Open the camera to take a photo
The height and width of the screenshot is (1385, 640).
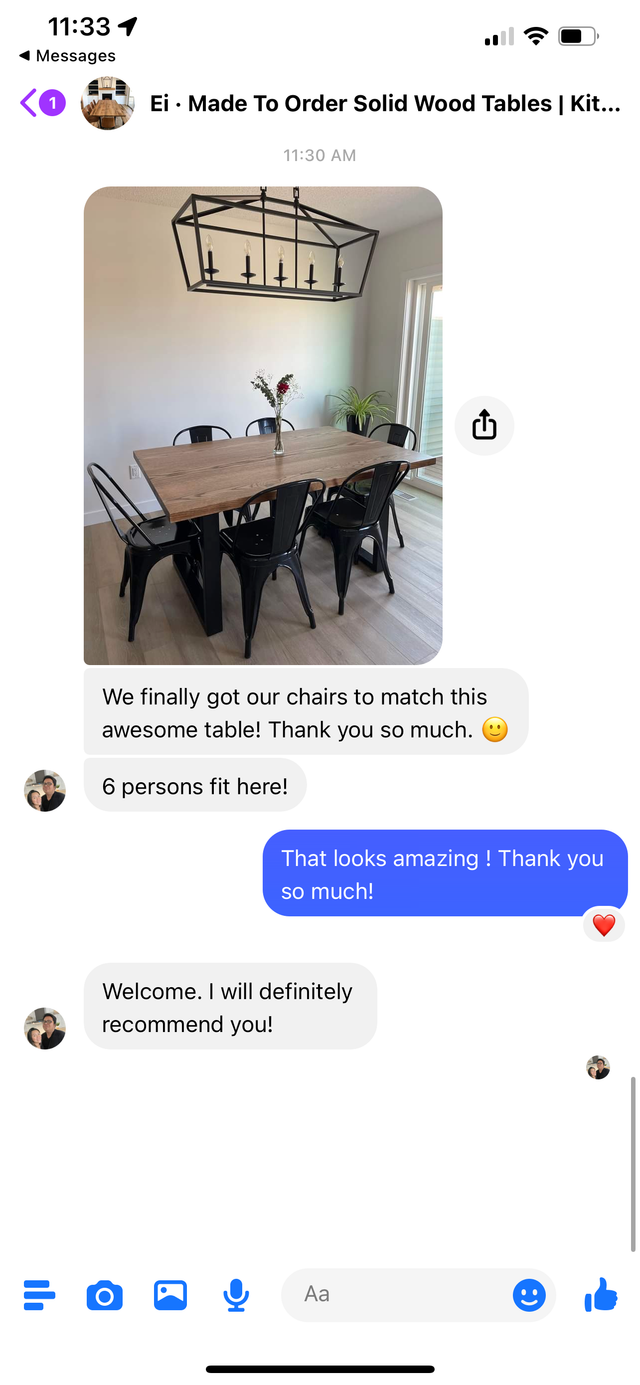pyautogui.click(x=105, y=1296)
